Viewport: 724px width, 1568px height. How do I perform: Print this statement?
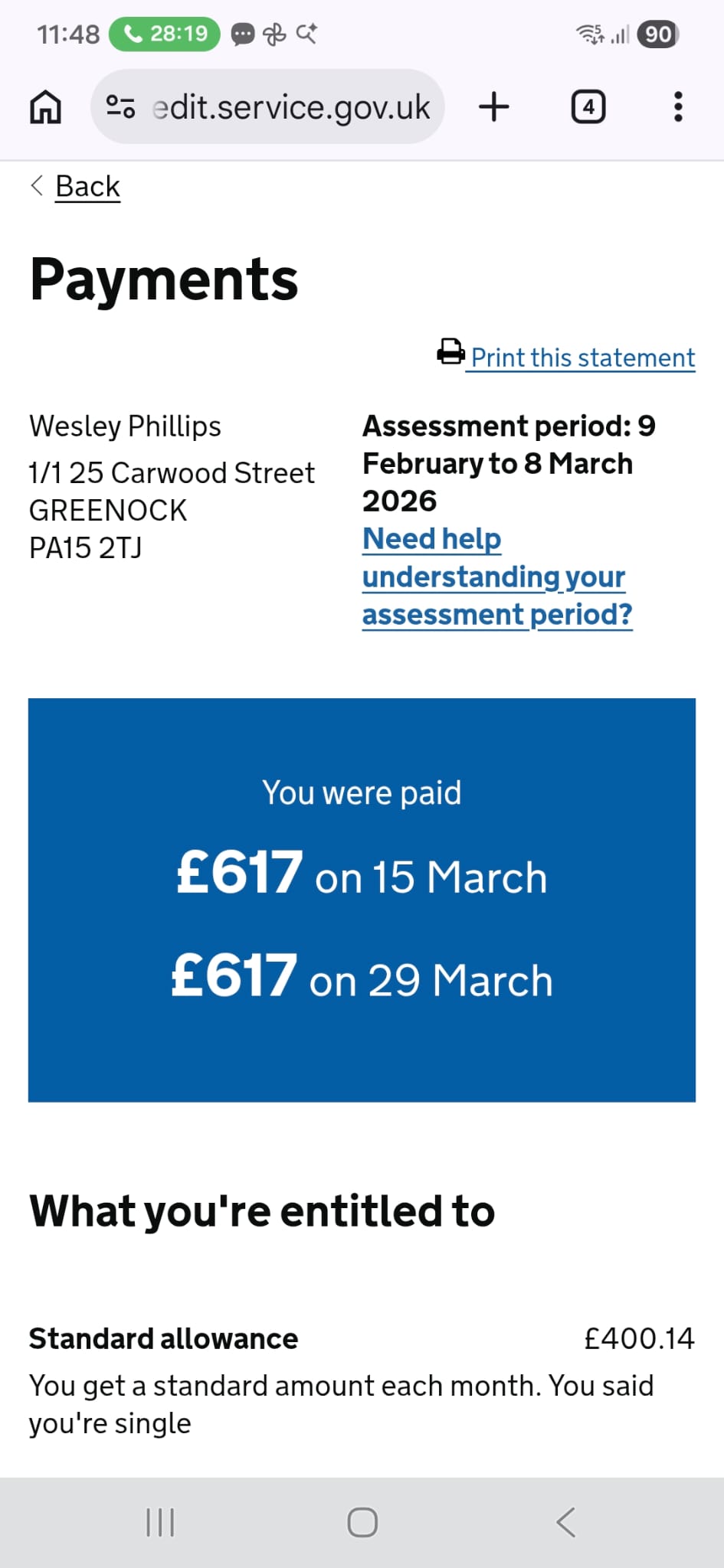click(x=582, y=358)
